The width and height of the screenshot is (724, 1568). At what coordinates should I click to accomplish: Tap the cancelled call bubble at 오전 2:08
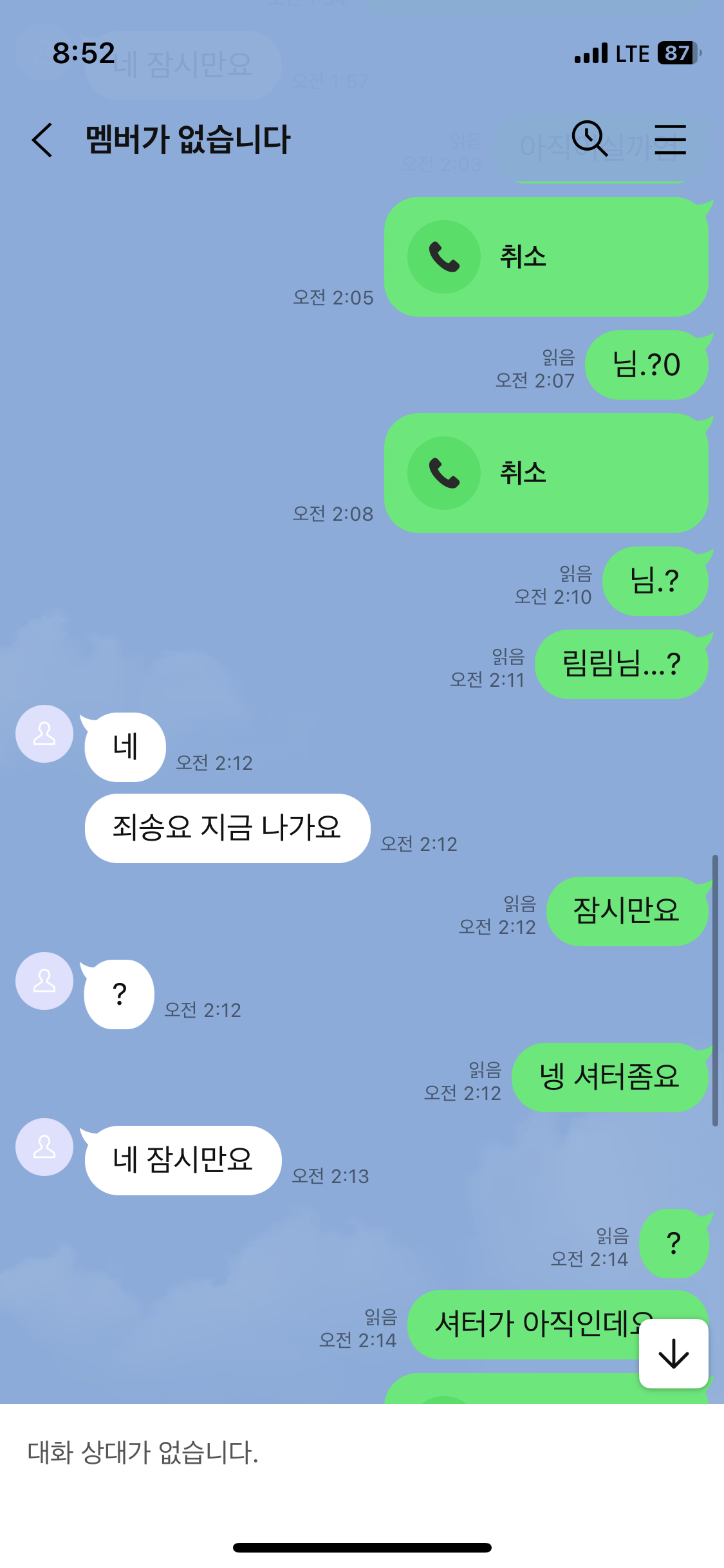coord(546,473)
